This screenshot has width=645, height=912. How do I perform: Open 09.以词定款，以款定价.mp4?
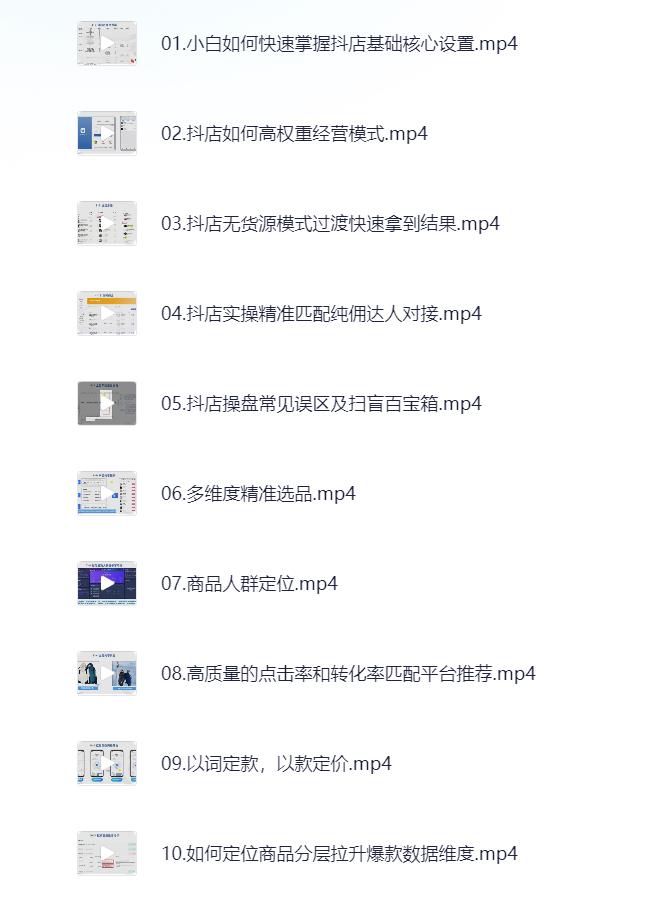click(276, 764)
